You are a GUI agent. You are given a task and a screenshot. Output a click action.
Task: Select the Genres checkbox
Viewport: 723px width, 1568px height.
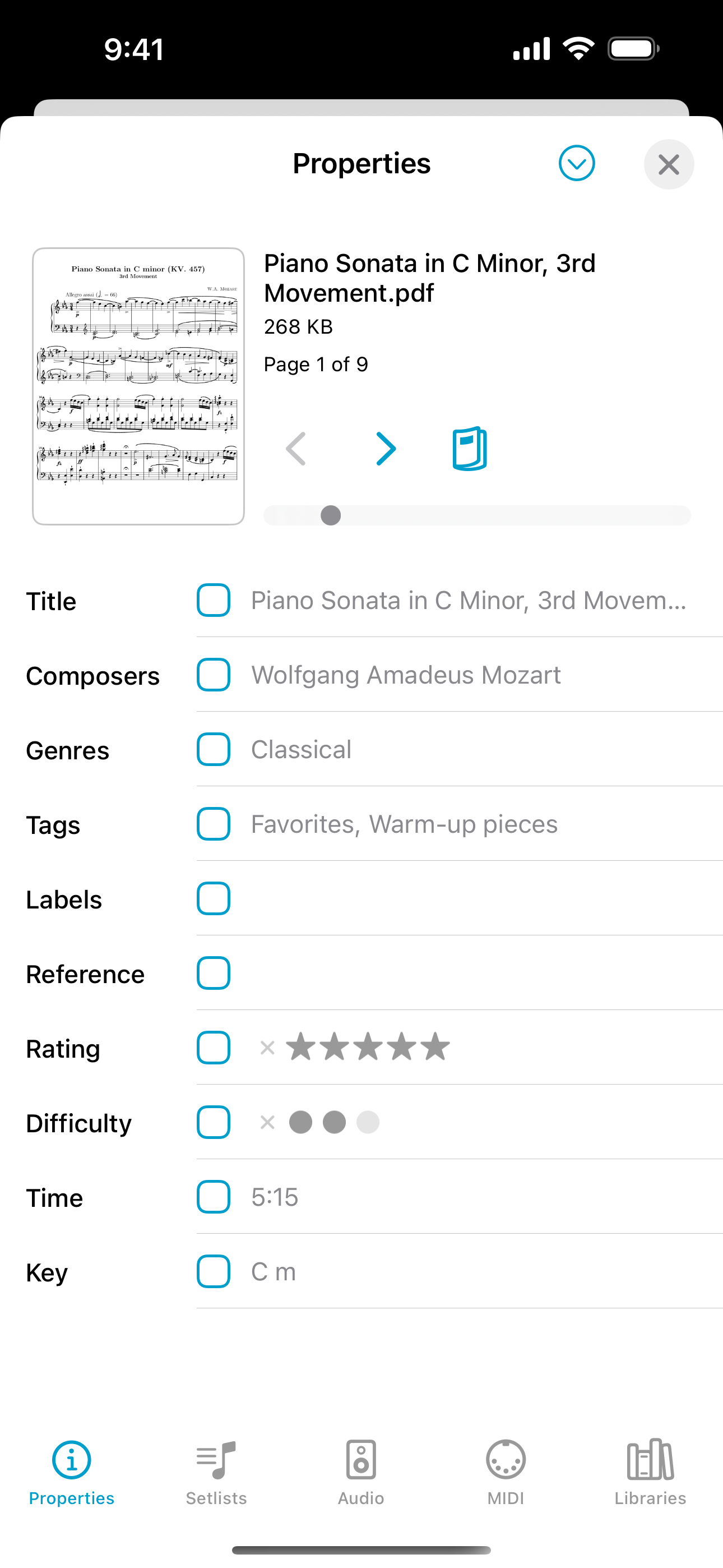213,749
